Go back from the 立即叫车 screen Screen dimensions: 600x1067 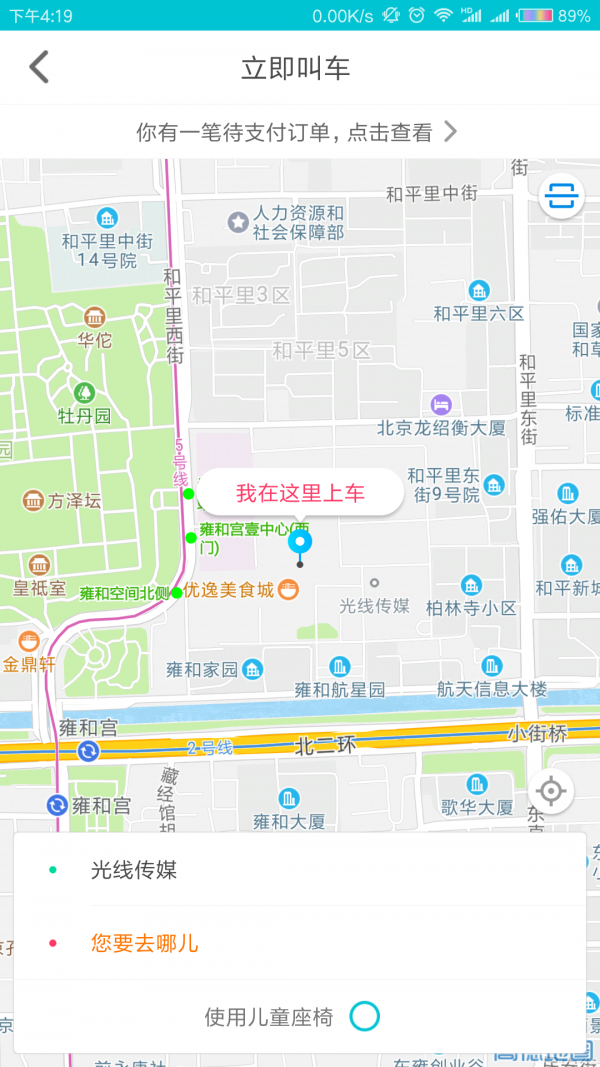pos(39,68)
